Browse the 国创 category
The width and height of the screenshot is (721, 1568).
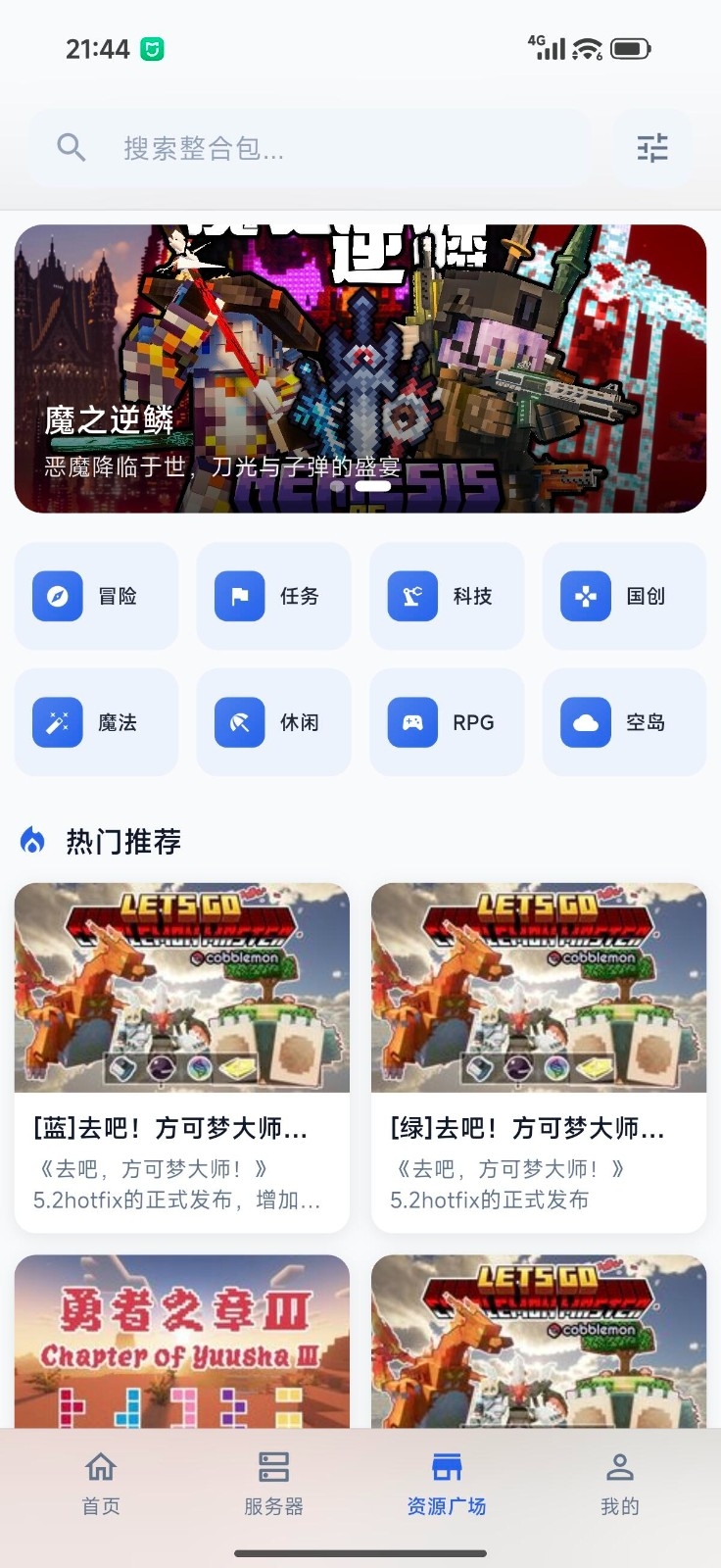point(624,596)
